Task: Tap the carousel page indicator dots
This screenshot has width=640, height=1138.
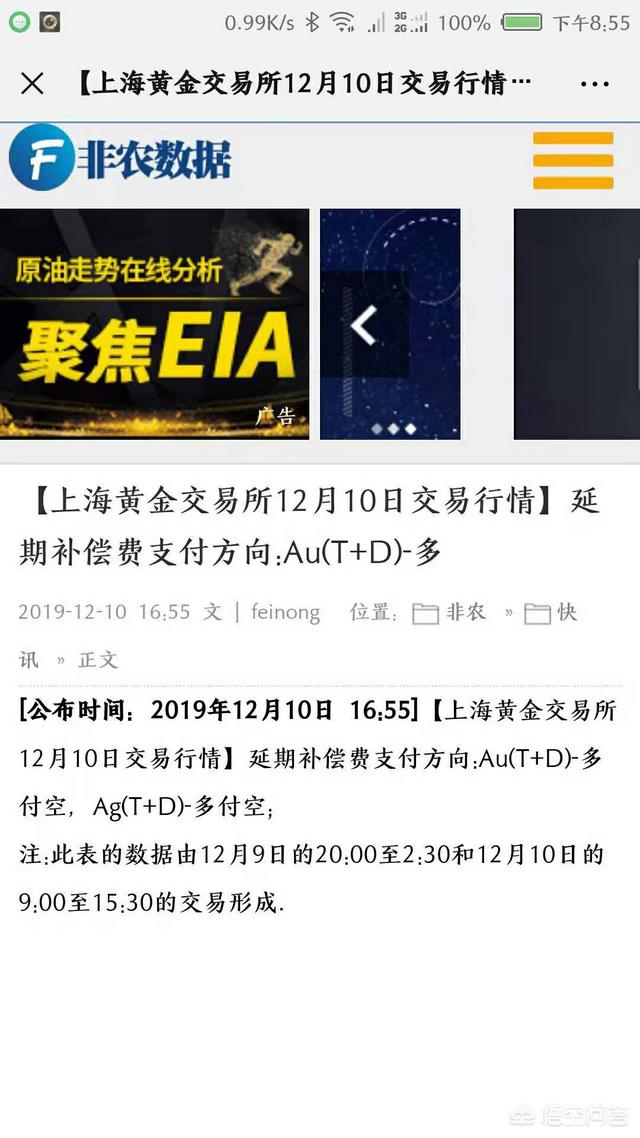Action: coord(393,428)
